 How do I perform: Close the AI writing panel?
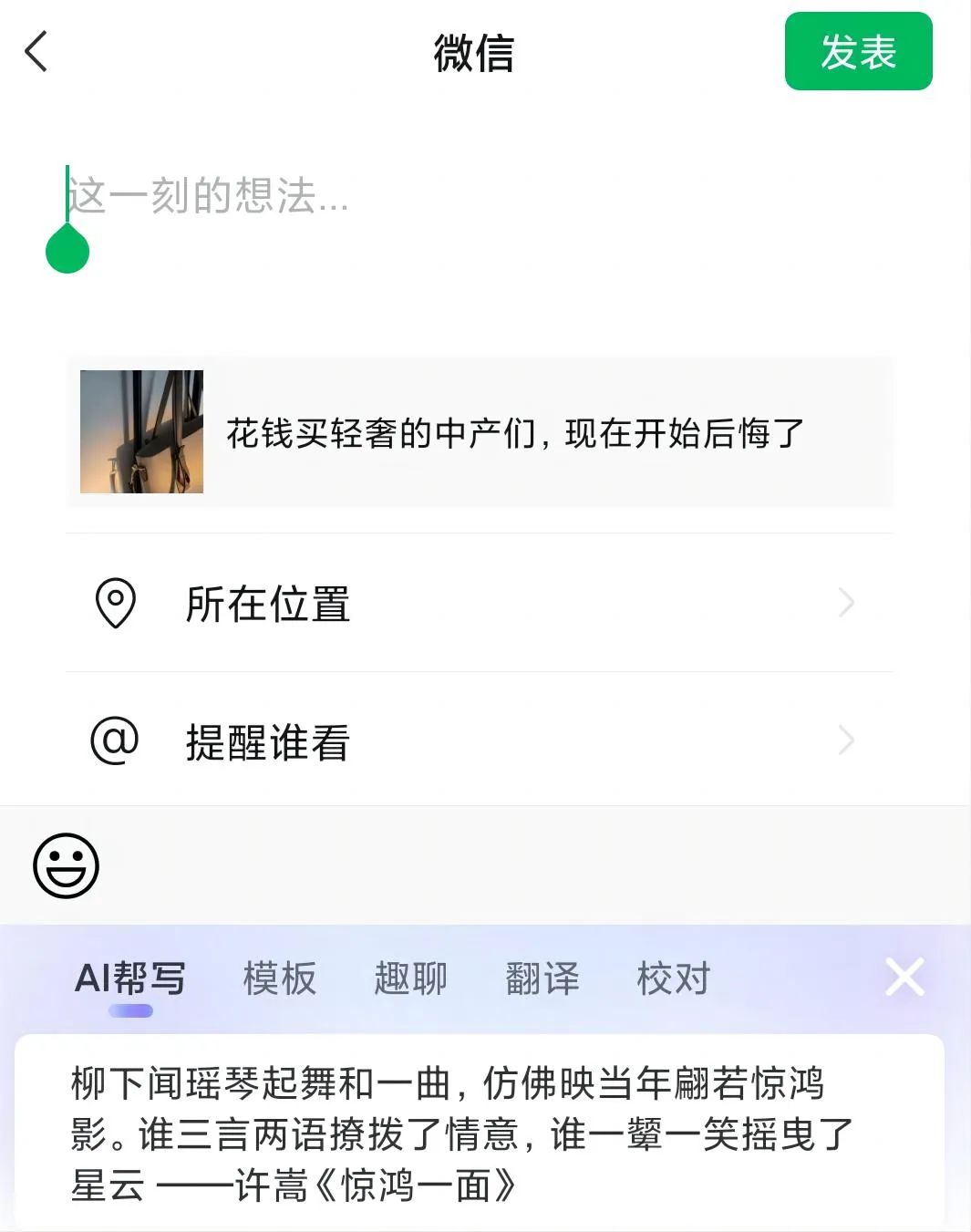click(904, 978)
